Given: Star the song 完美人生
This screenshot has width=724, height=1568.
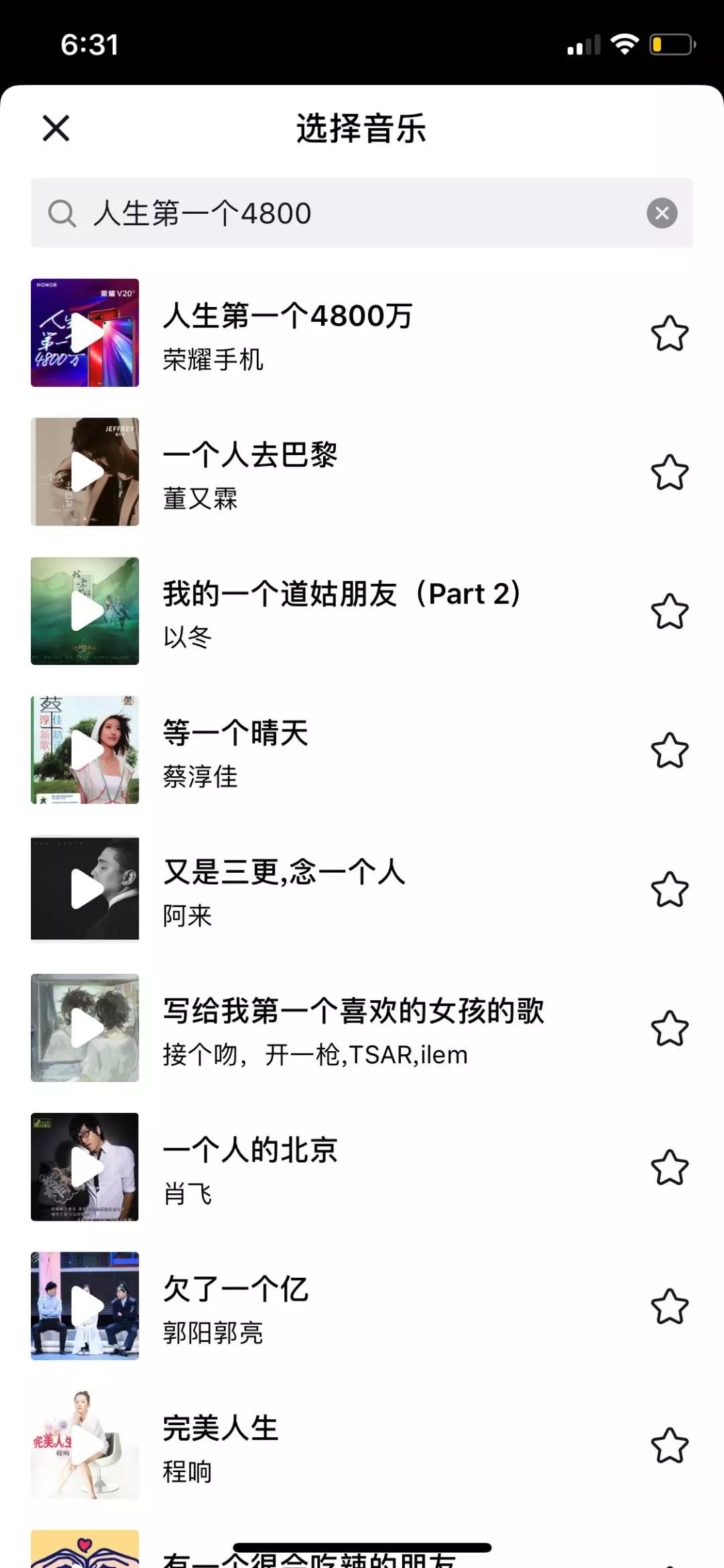Looking at the screenshot, I should coord(670,1445).
